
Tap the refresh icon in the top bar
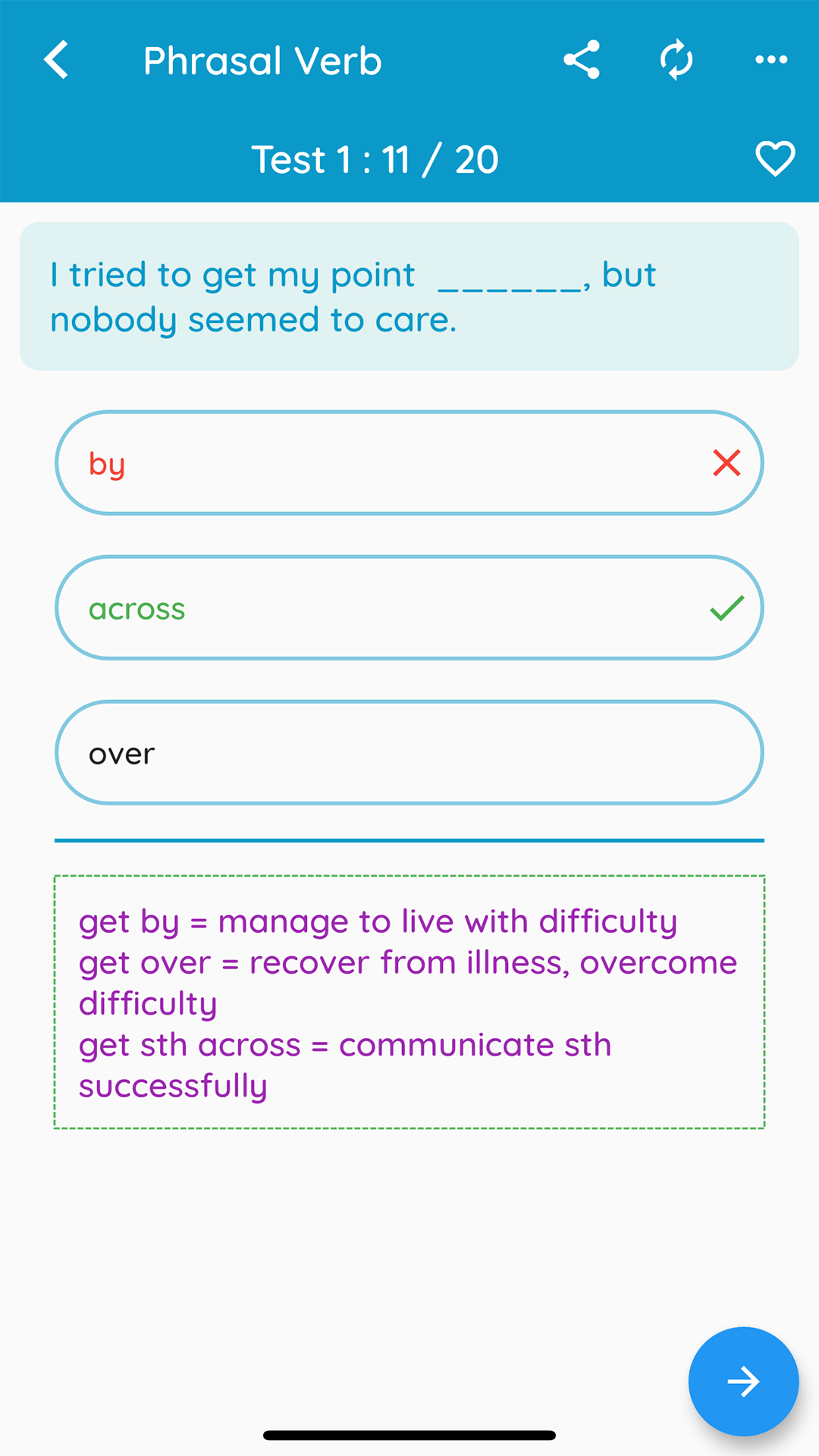point(676,60)
